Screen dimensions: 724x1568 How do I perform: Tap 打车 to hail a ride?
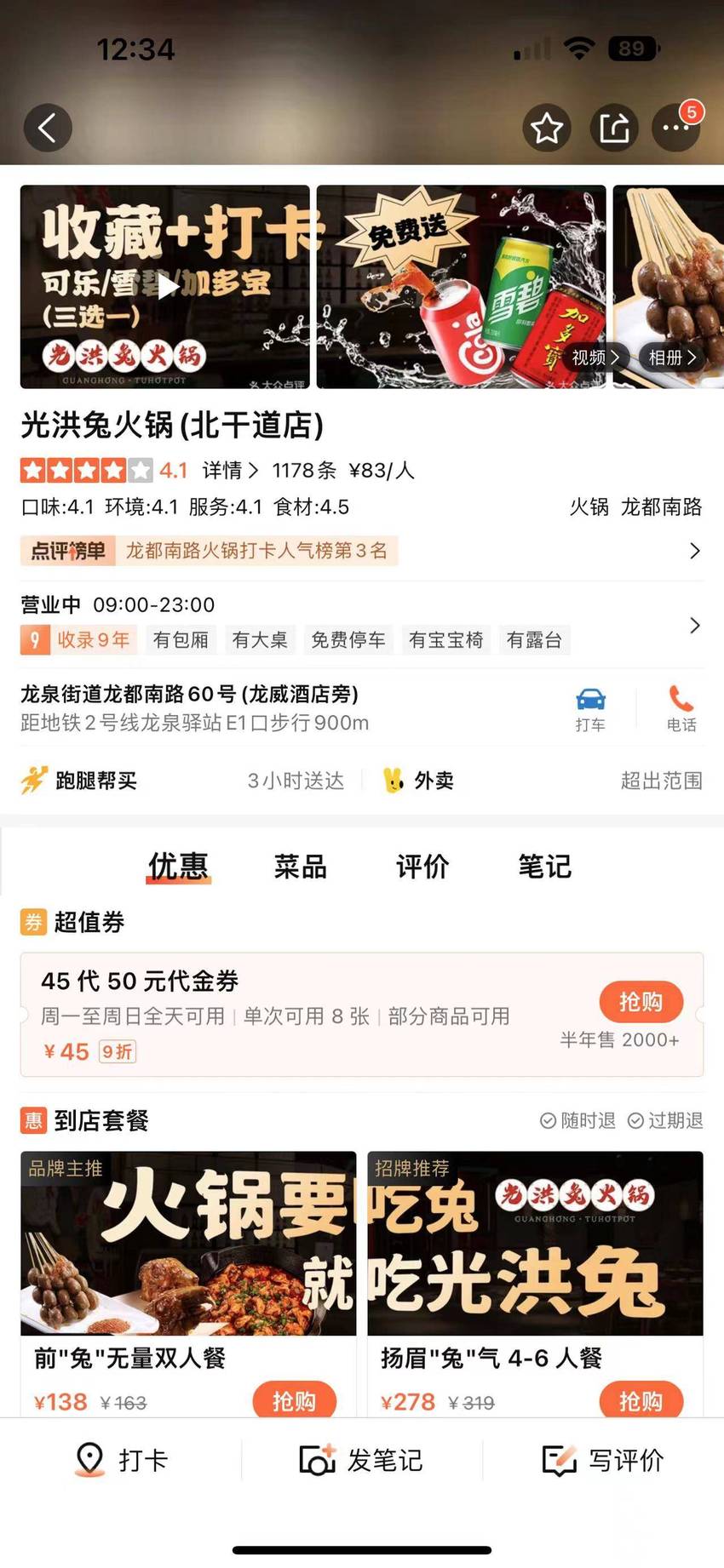click(590, 709)
